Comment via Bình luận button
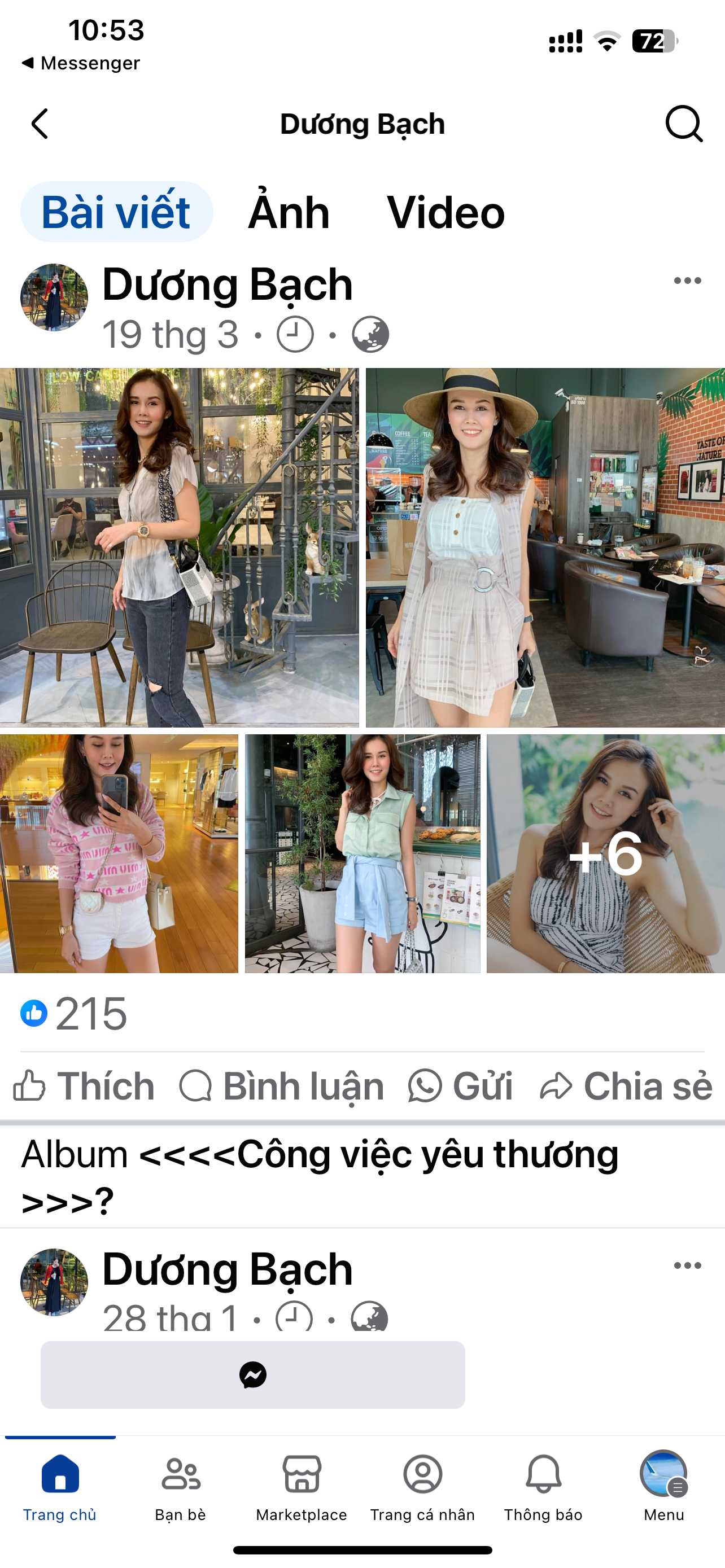The image size is (725, 1568). coord(282,1087)
